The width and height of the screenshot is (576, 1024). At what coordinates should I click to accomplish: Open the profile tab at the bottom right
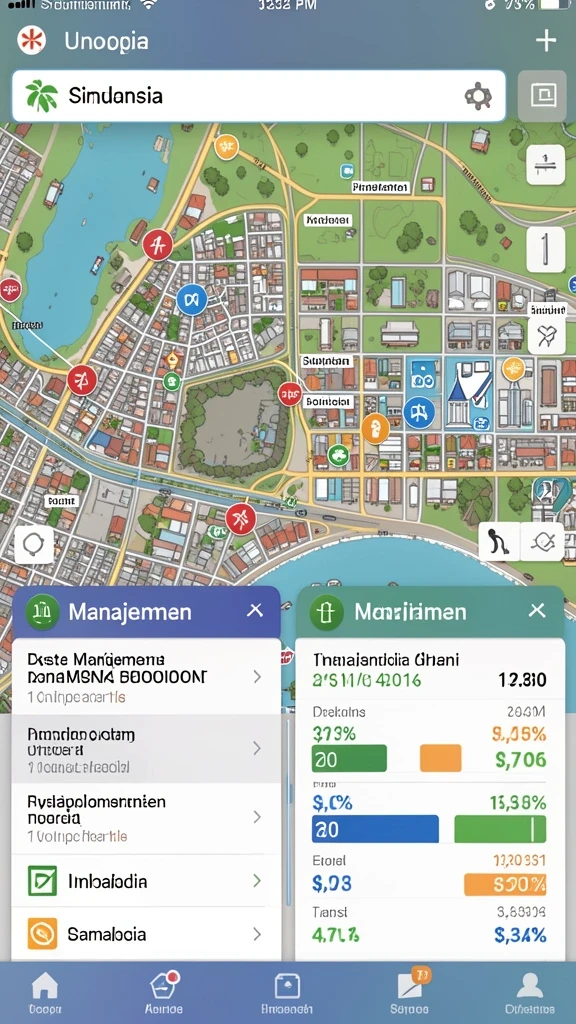[530, 992]
